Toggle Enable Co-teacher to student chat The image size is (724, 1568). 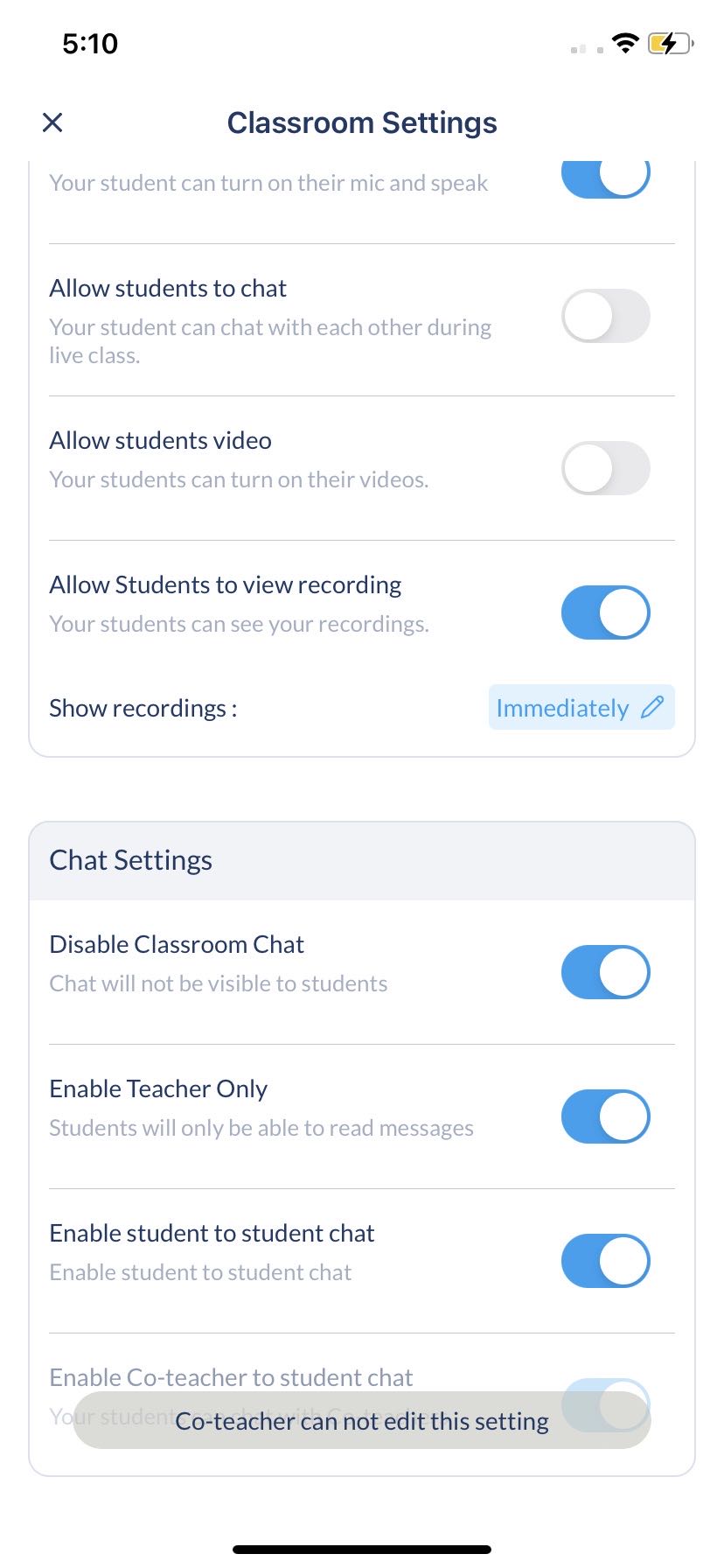coord(605,1403)
